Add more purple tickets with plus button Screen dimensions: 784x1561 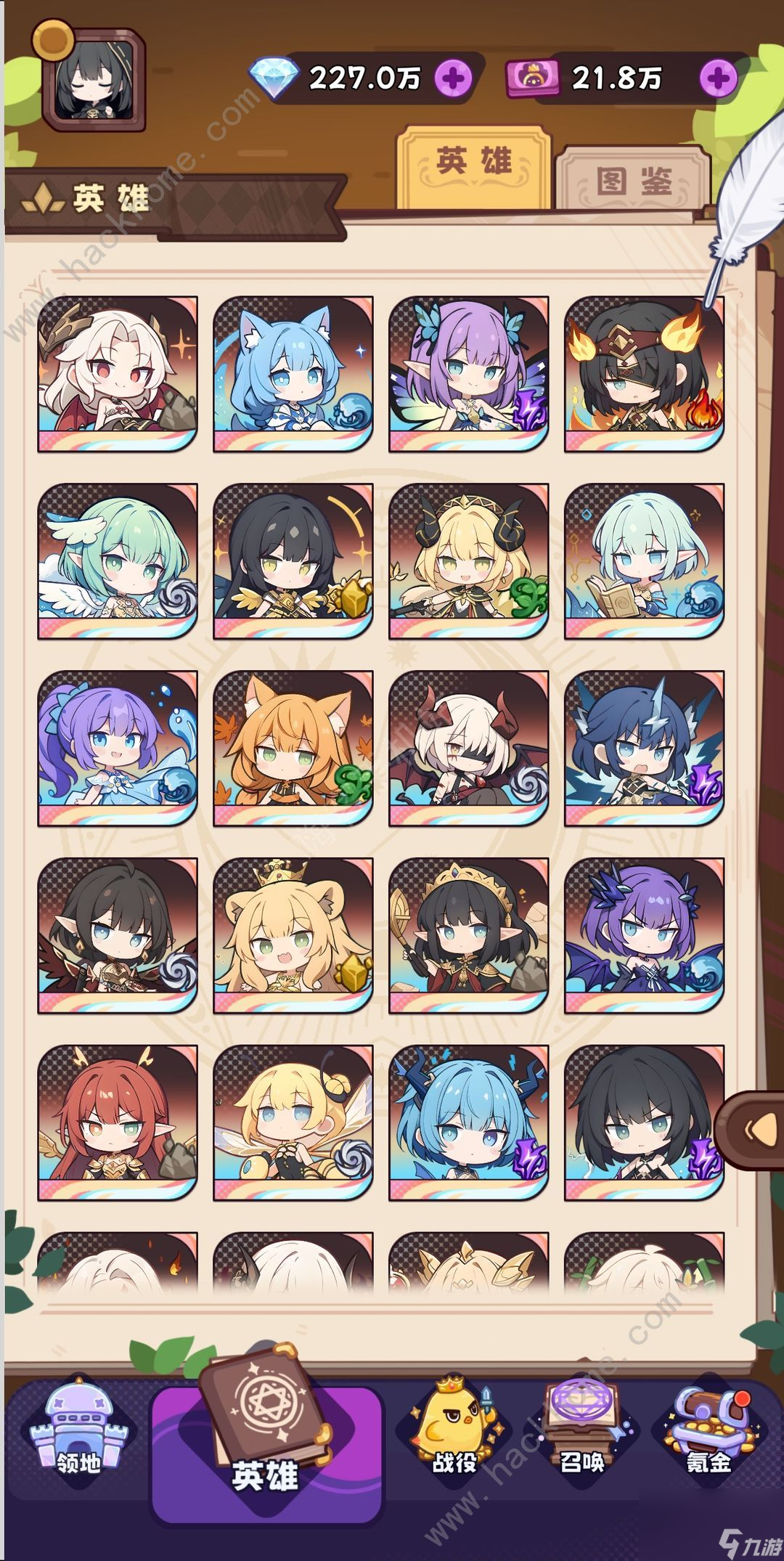tap(718, 78)
